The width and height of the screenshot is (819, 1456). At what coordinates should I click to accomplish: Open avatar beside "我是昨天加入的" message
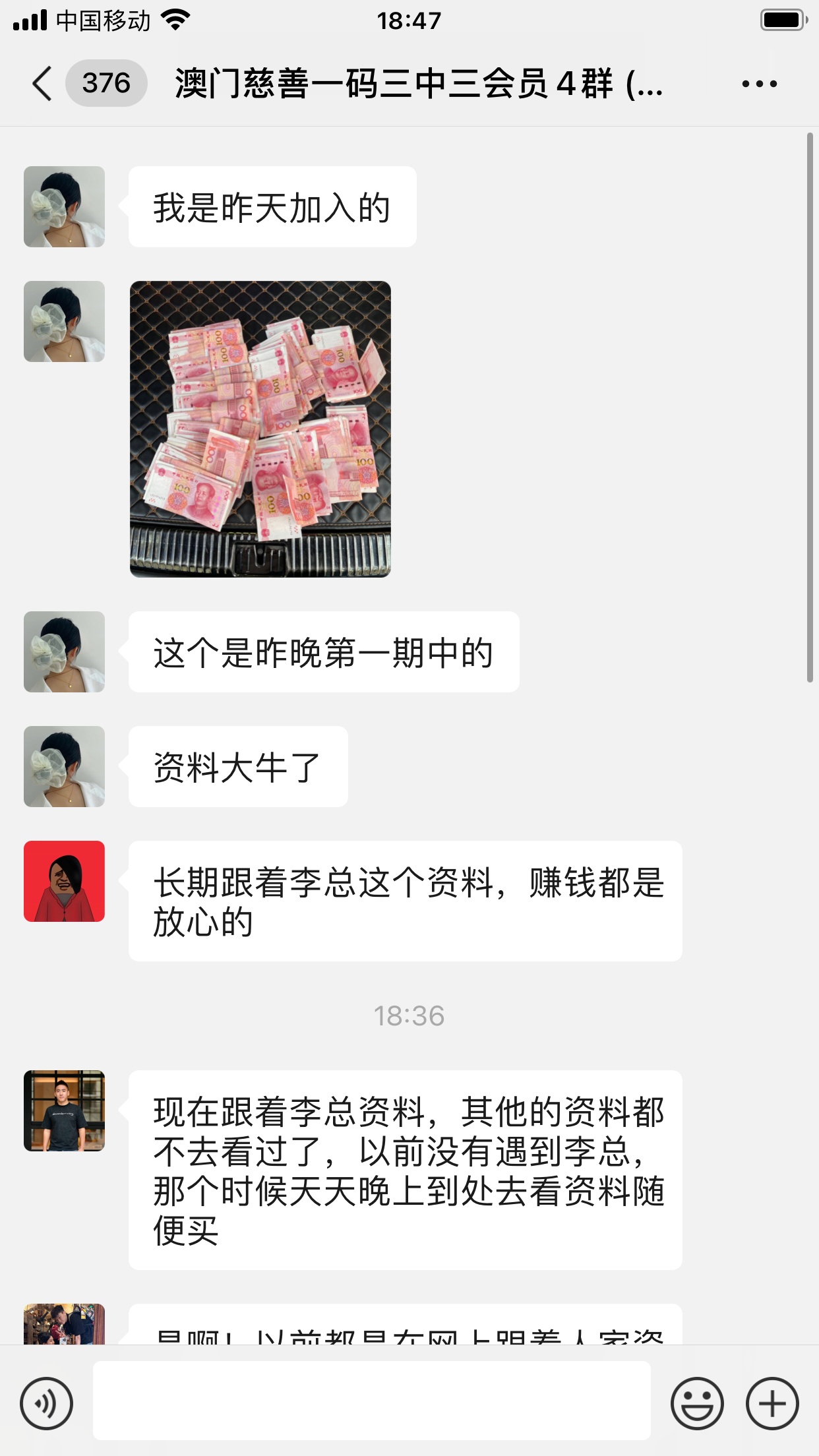[x=64, y=206]
